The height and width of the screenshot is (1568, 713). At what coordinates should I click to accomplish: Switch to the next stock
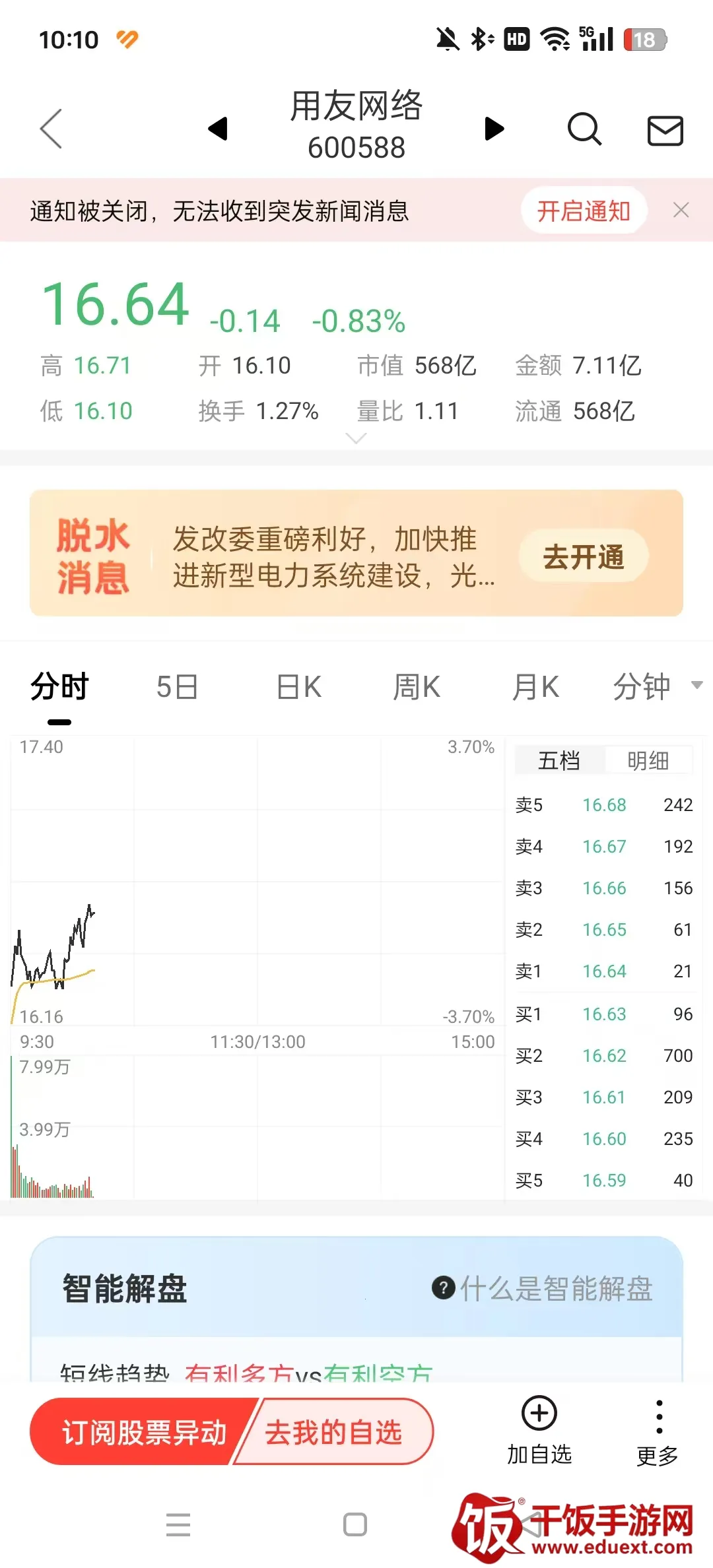coord(494,128)
